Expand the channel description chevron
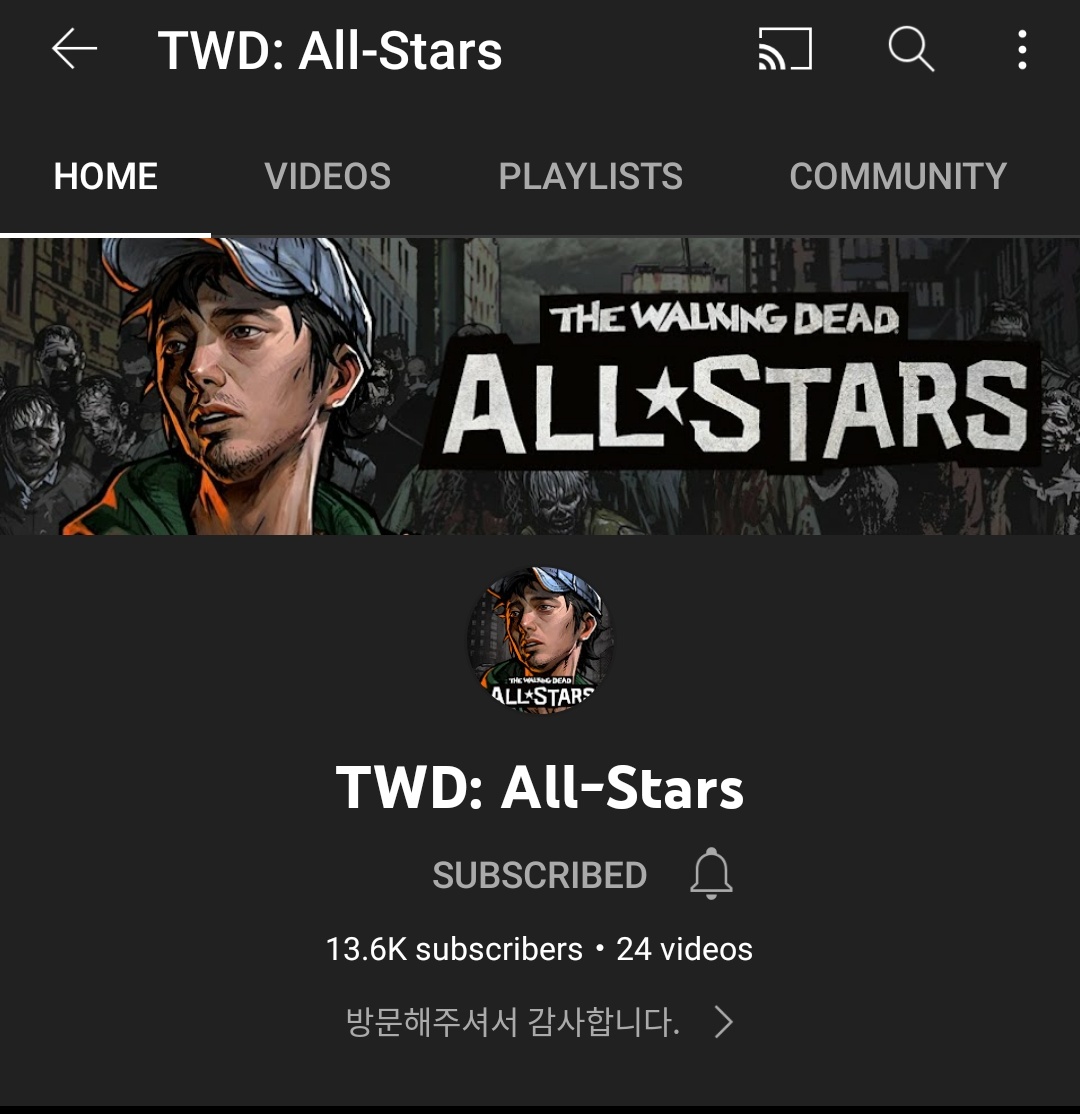Screen dimensions: 1080x1114 [x=724, y=1022]
